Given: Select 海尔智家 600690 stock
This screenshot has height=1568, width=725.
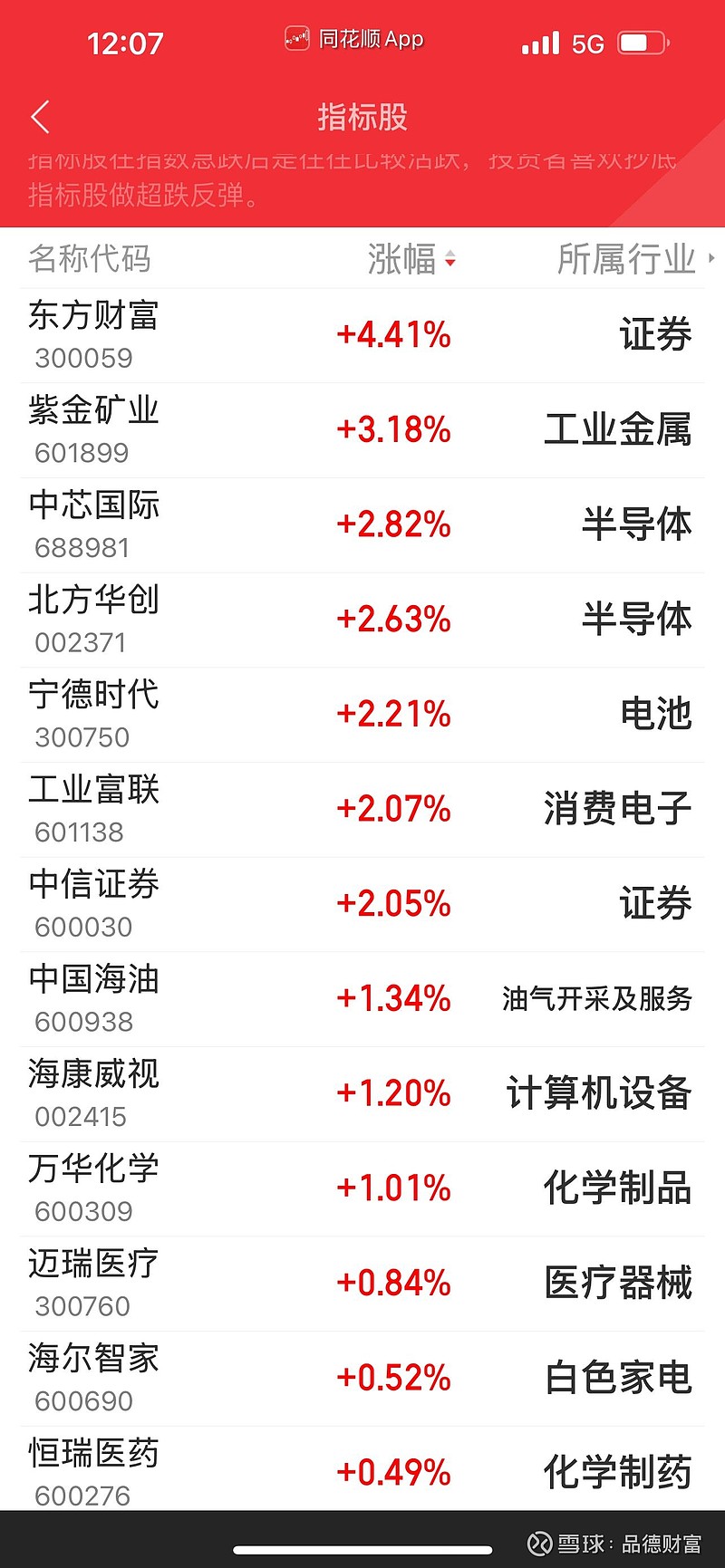Looking at the screenshot, I should tap(362, 1379).
